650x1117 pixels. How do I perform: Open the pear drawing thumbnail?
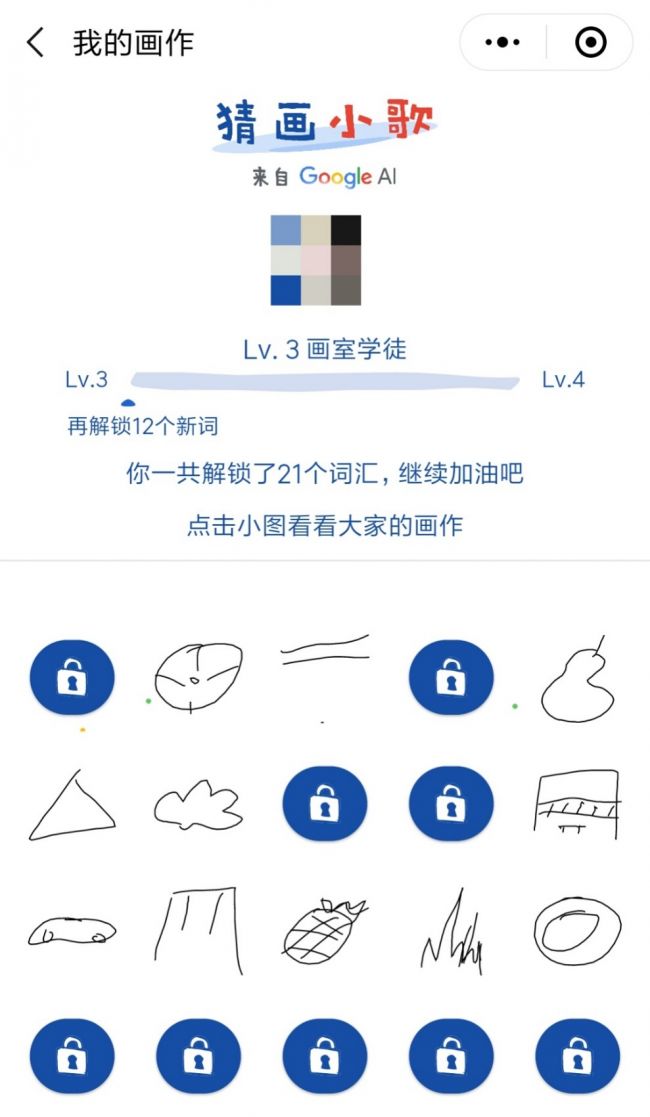pos(577,680)
